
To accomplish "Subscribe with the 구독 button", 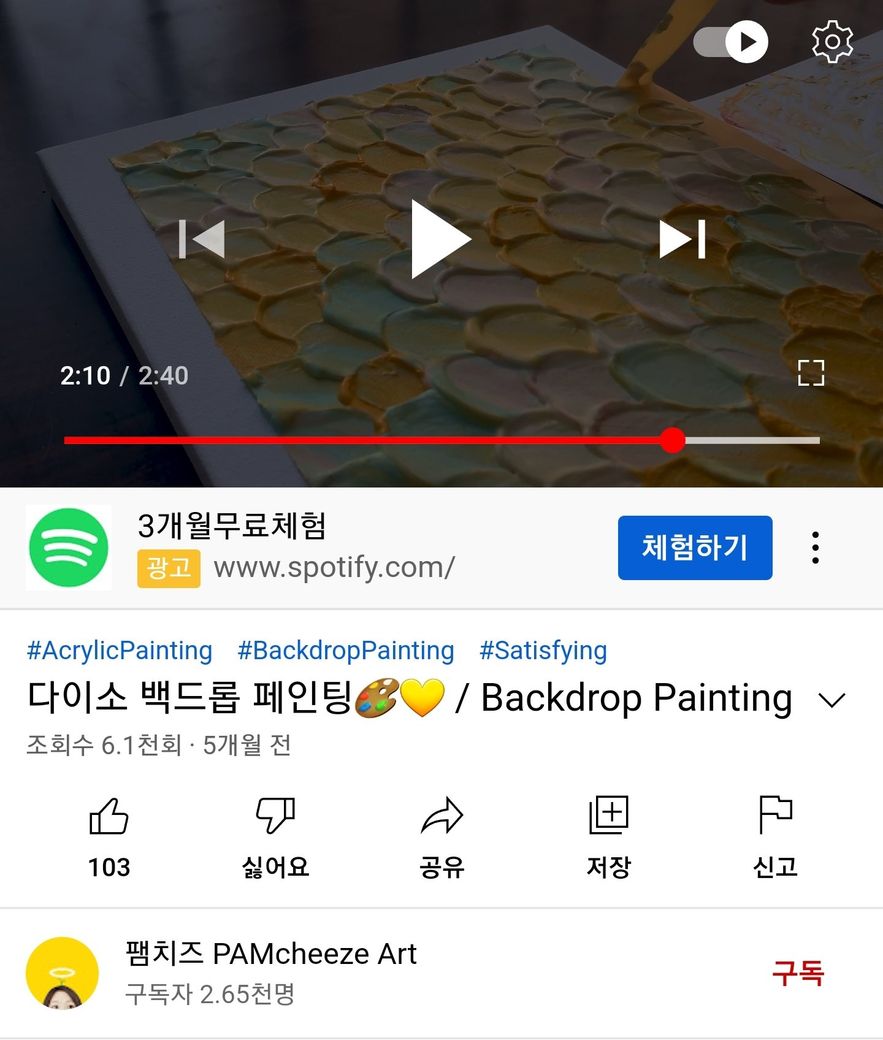I will coord(797,973).
